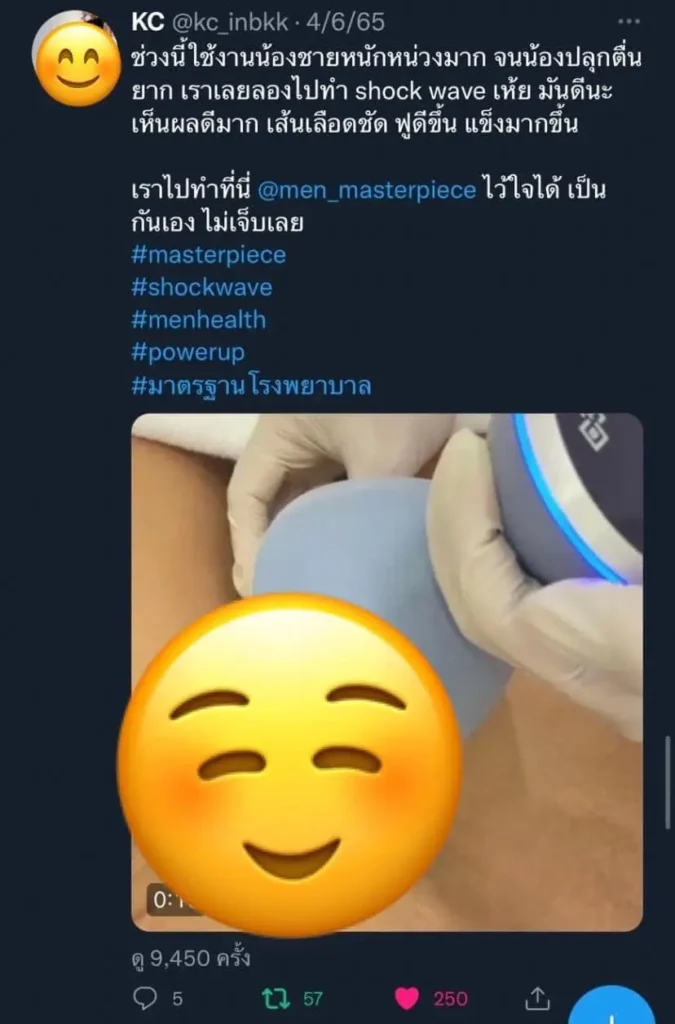Share KC's tweet
The width and height of the screenshot is (675, 1024).
point(538,998)
